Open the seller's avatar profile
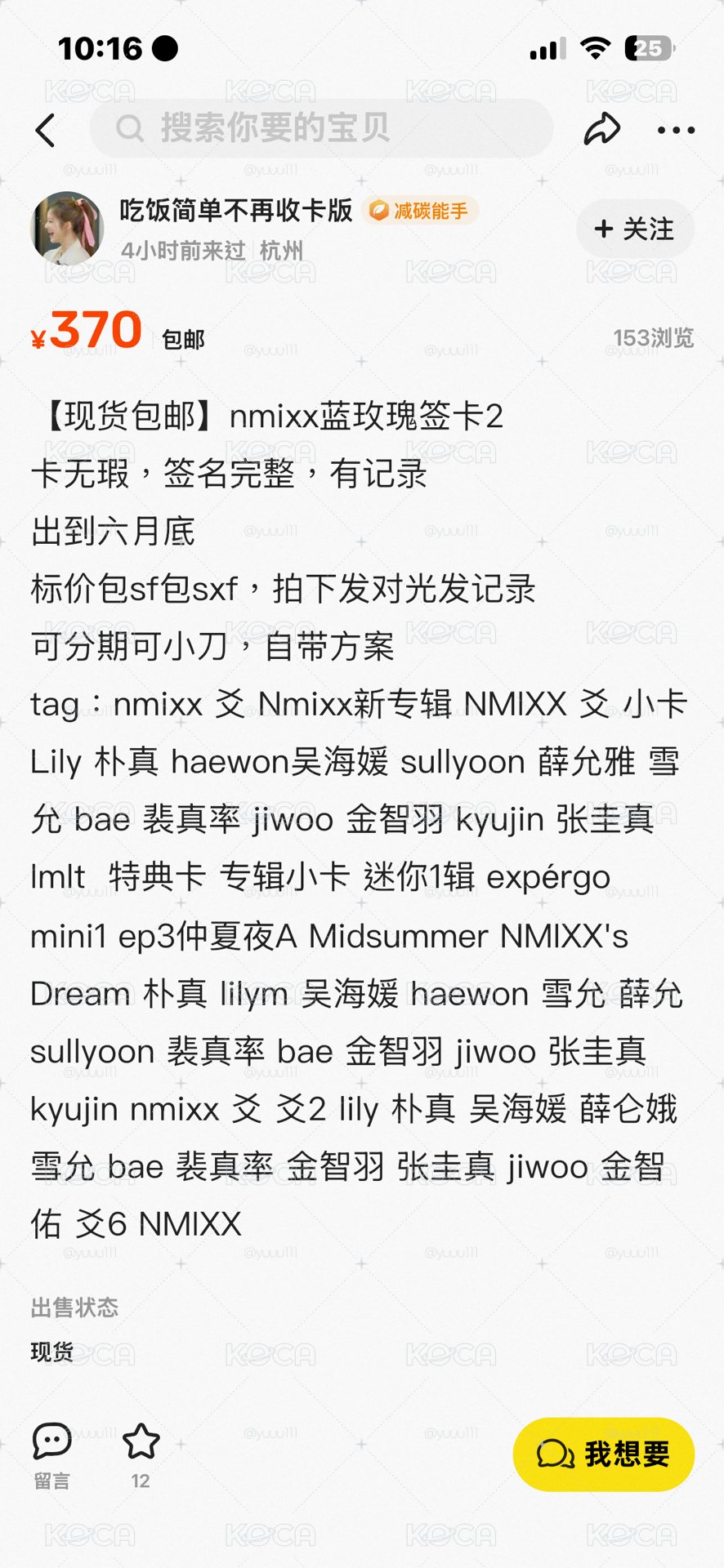This screenshot has height=1568, width=724. point(67,229)
